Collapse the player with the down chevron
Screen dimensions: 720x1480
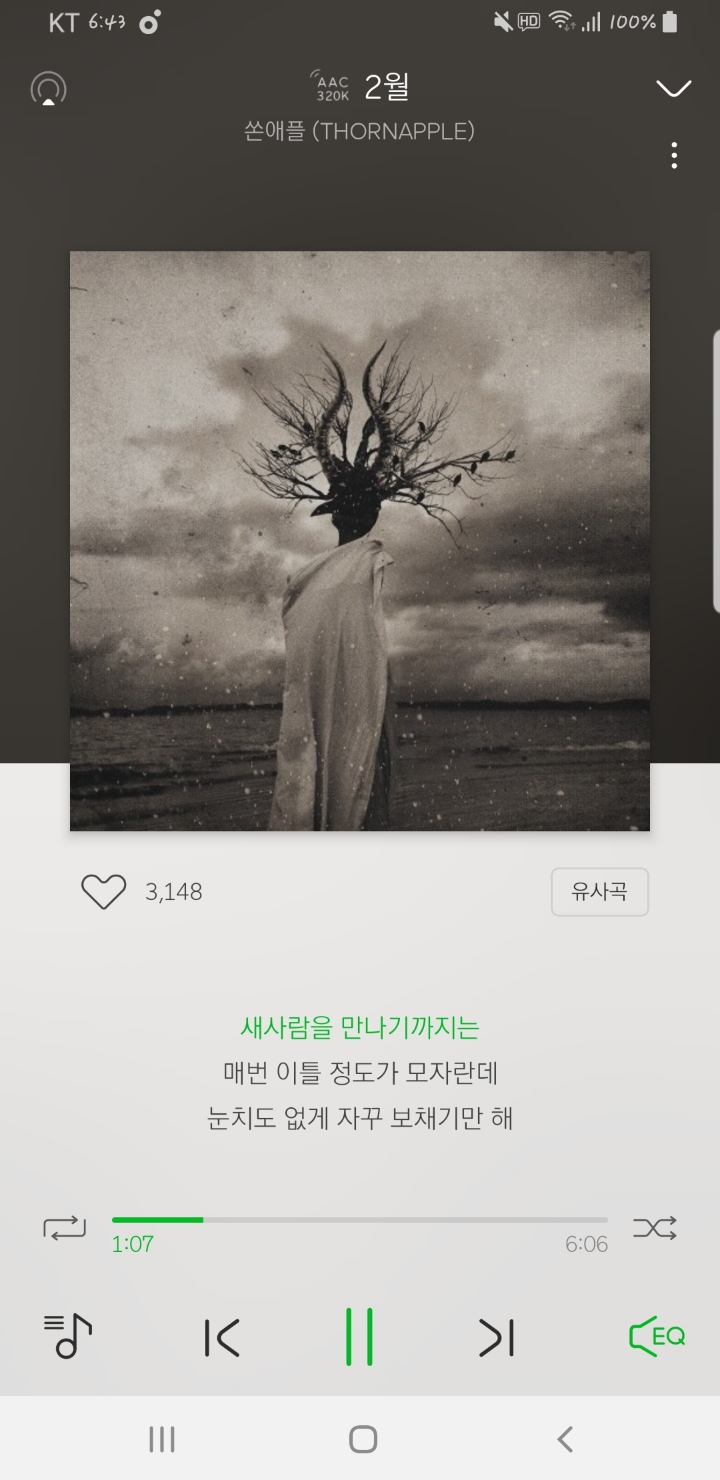tap(671, 88)
